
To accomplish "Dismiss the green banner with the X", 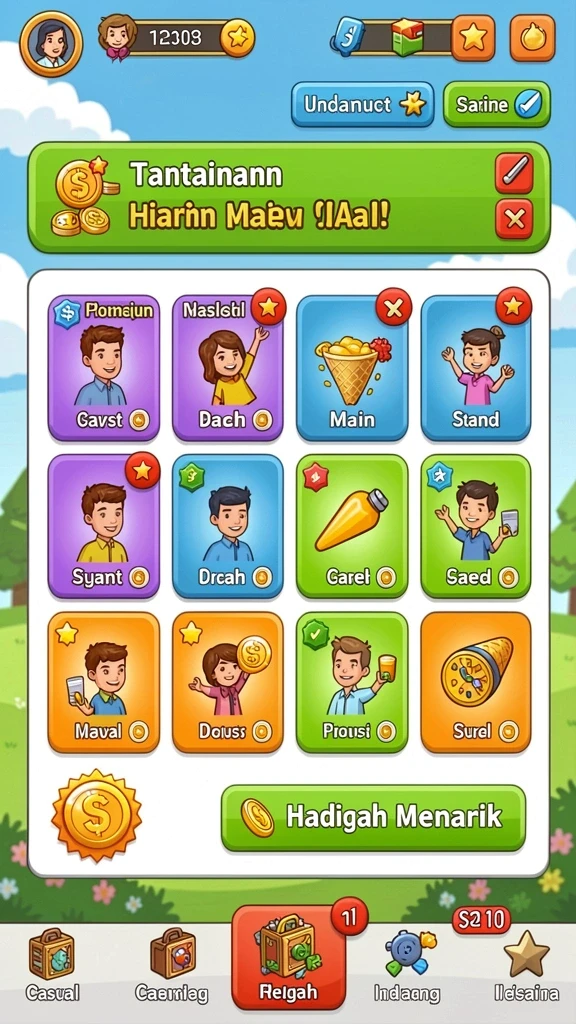I will click(x=514, y=219).
